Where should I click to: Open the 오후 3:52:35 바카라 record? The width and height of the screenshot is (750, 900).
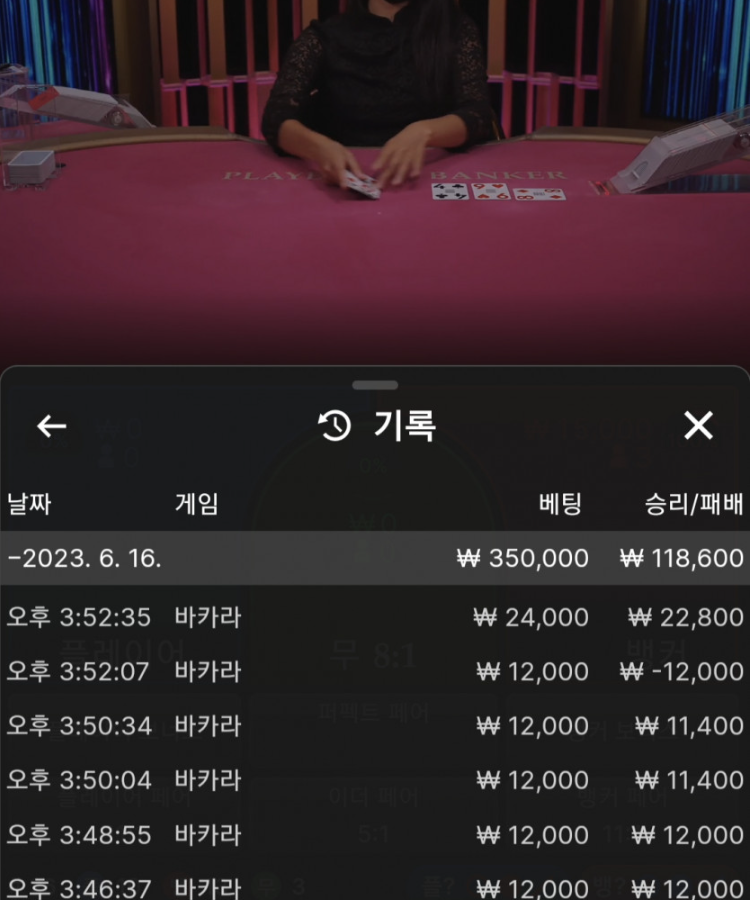374,617
